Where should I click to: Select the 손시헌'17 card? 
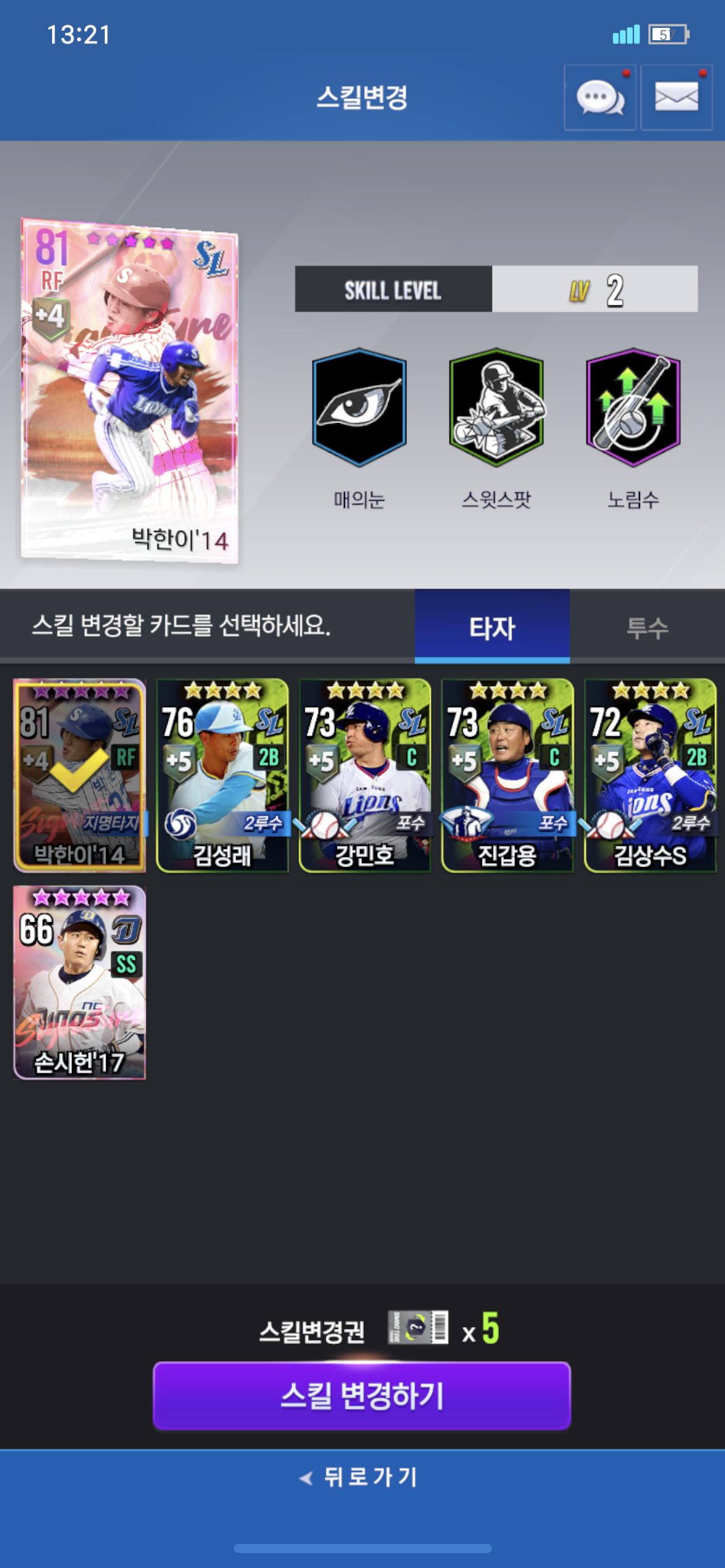[x=80, y=982]
